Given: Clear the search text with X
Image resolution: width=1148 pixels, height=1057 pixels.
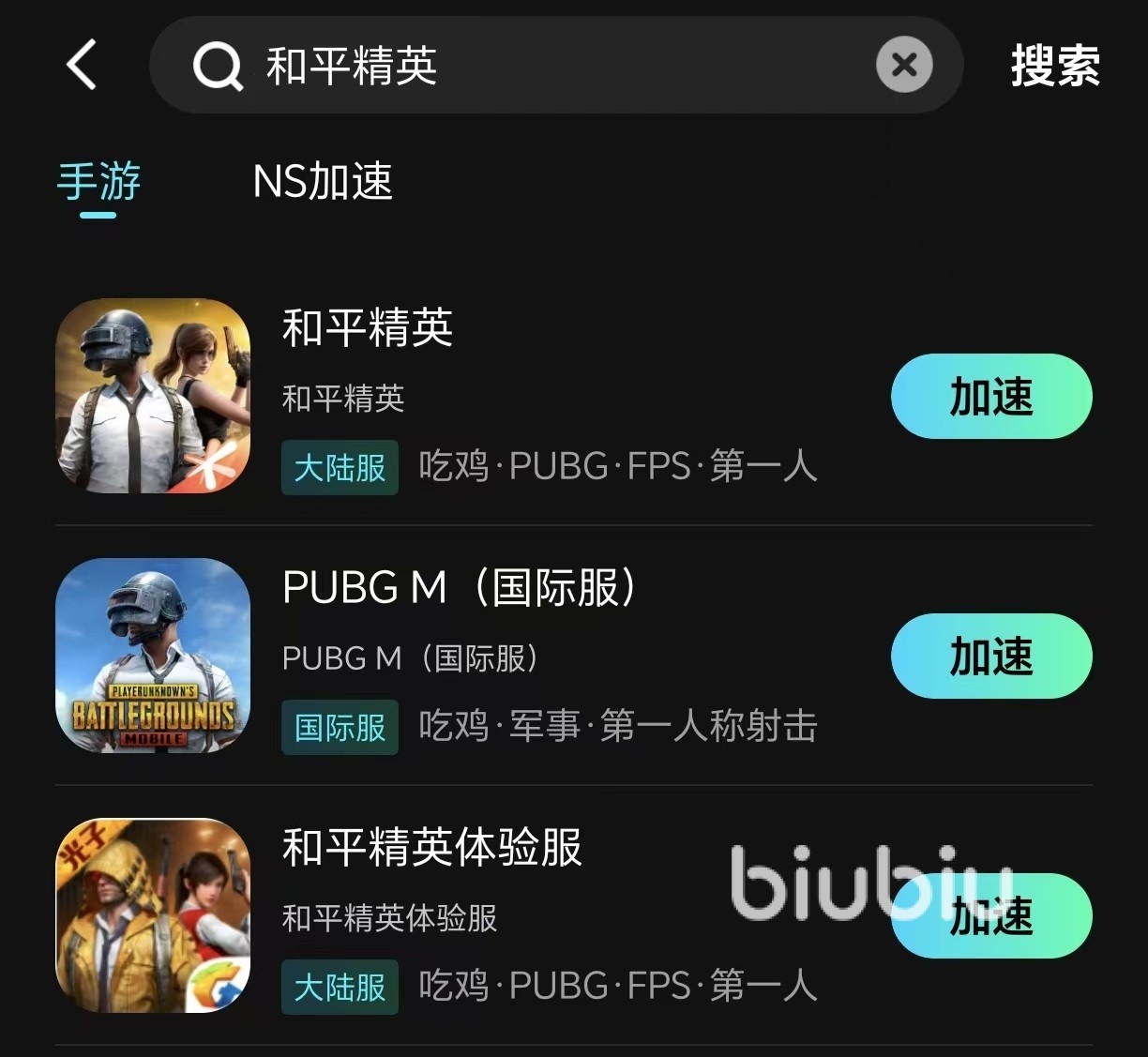Looking at the screenshot, I should click(904, 65).
